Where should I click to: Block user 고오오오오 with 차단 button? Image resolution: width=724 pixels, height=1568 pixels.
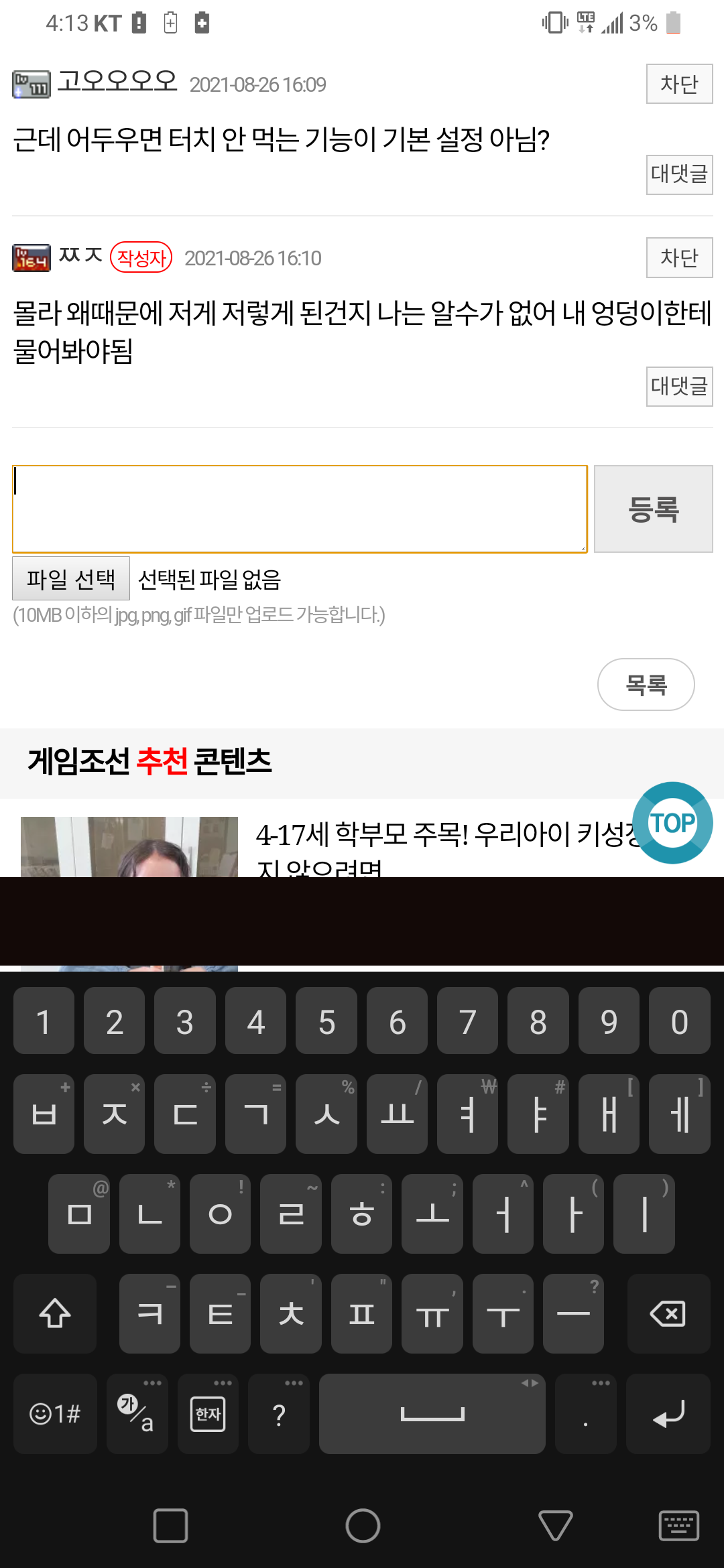[679, 84]
